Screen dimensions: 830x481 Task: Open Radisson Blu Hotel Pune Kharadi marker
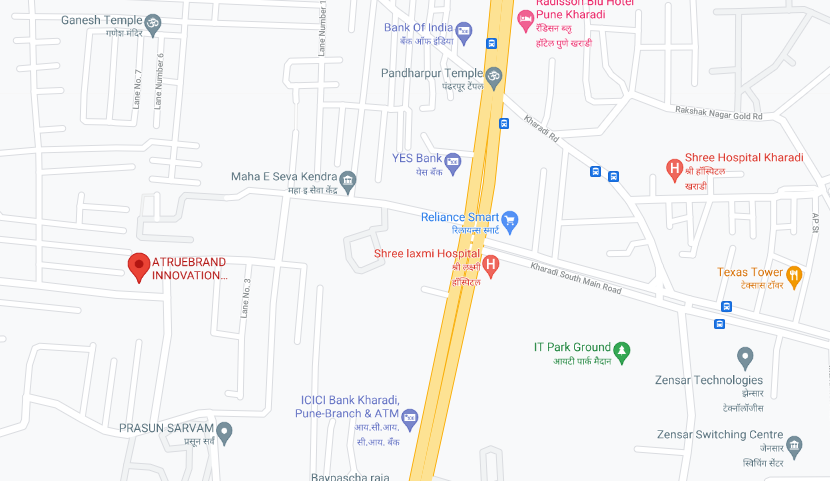(x=525, y=18)
